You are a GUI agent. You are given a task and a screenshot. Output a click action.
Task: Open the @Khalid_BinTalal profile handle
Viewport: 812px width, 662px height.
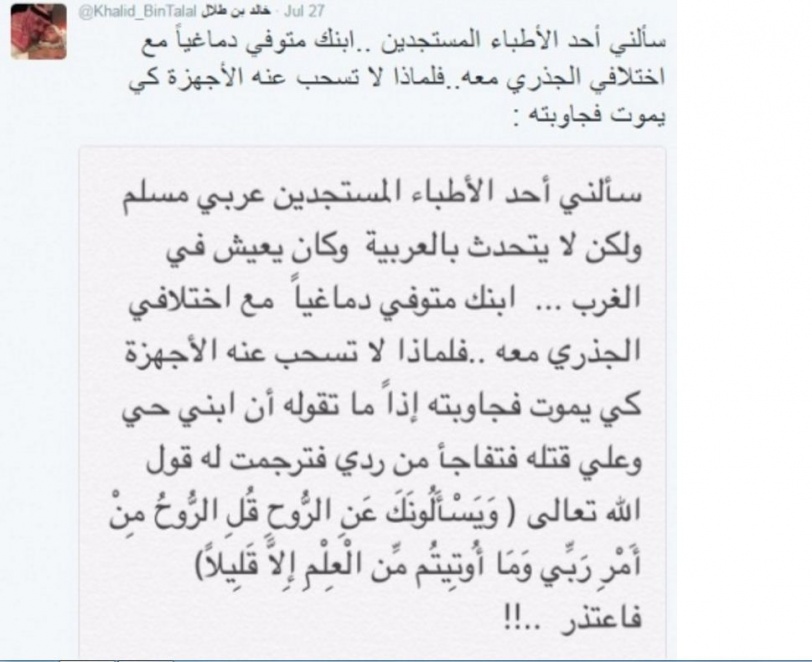(137, 11)
